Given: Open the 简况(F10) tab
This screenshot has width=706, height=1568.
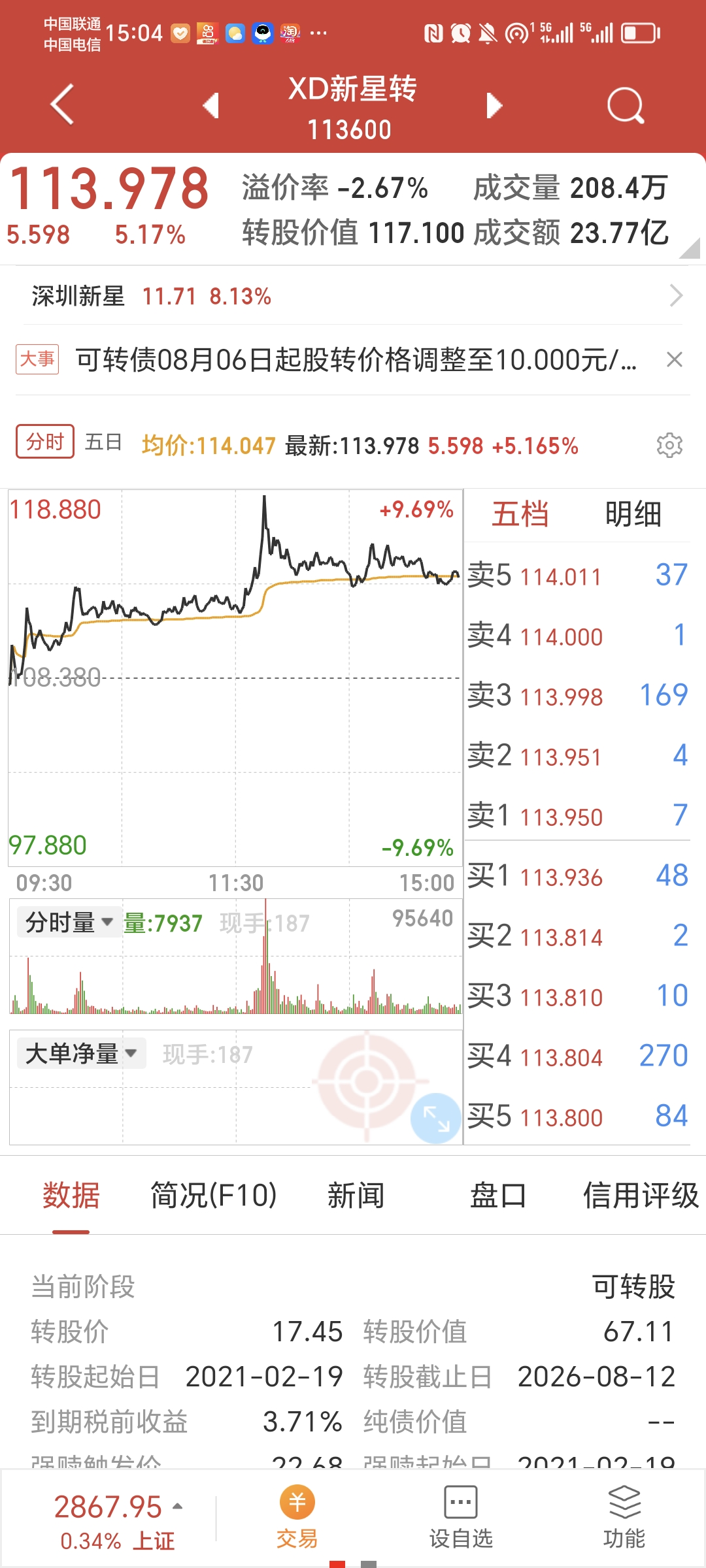Looking at the screenshot, I should click(x=214, y=1196).
